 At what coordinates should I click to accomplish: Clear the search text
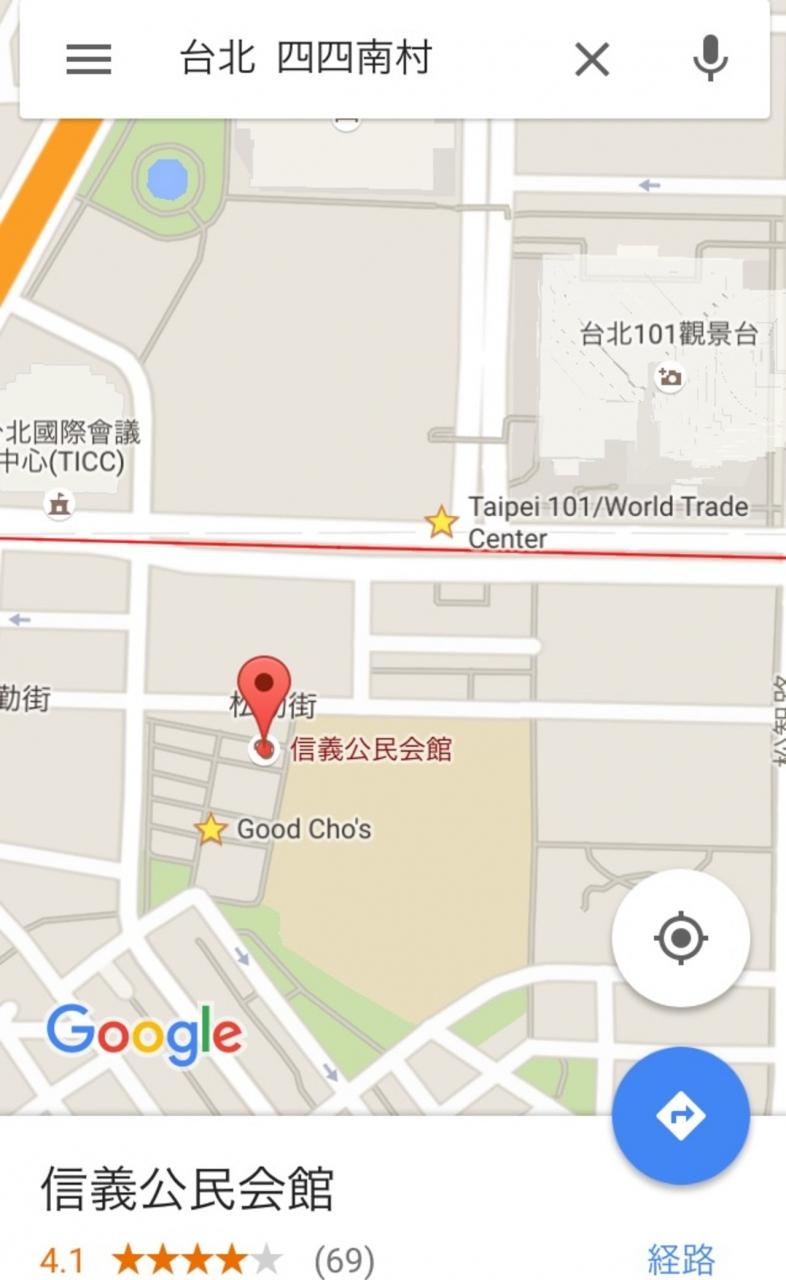coord(592,60)
